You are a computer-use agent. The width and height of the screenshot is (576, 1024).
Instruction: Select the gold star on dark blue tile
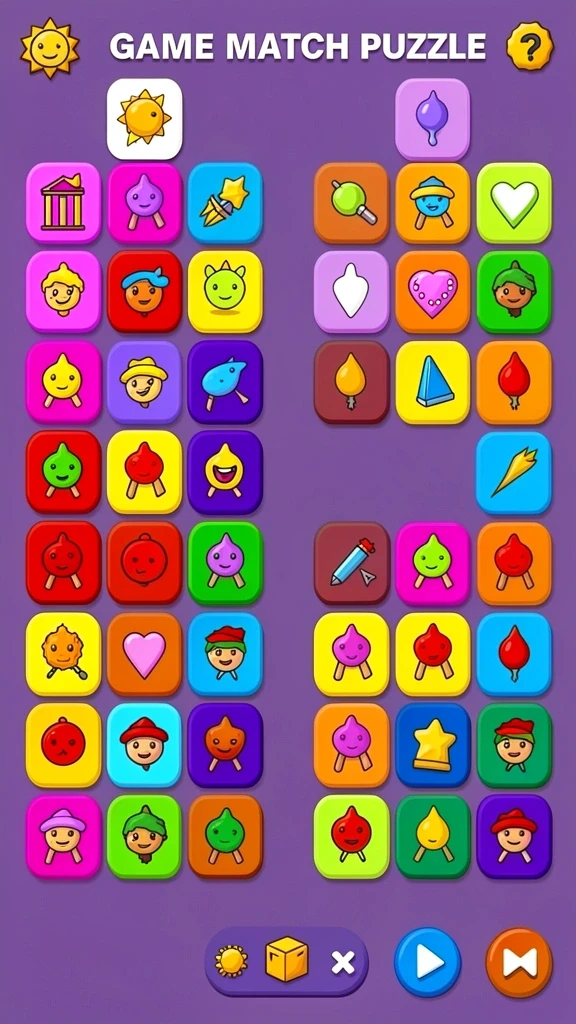click(x=433, y=745)
